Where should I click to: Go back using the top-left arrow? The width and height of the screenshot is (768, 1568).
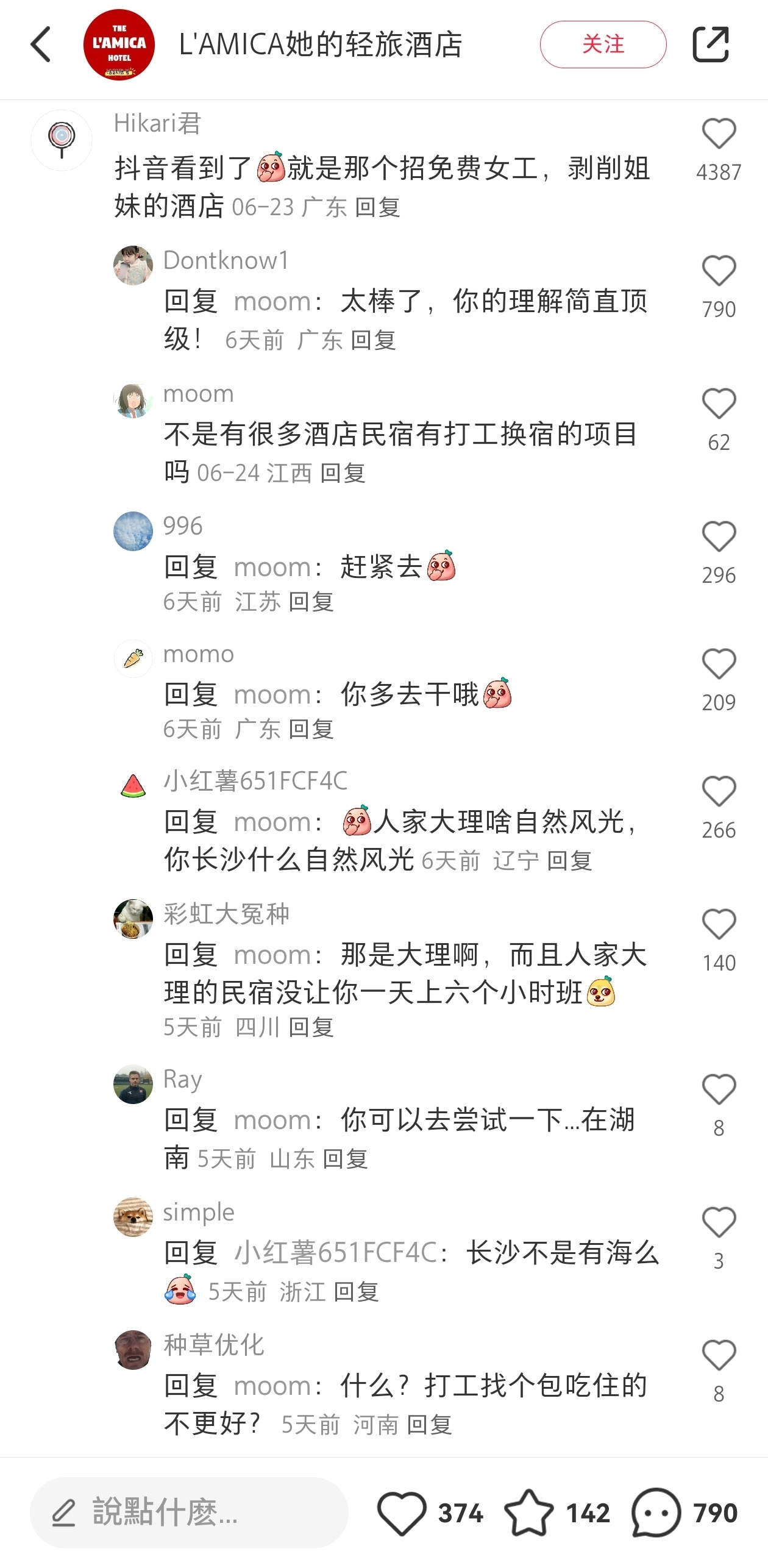click(41, 45)
